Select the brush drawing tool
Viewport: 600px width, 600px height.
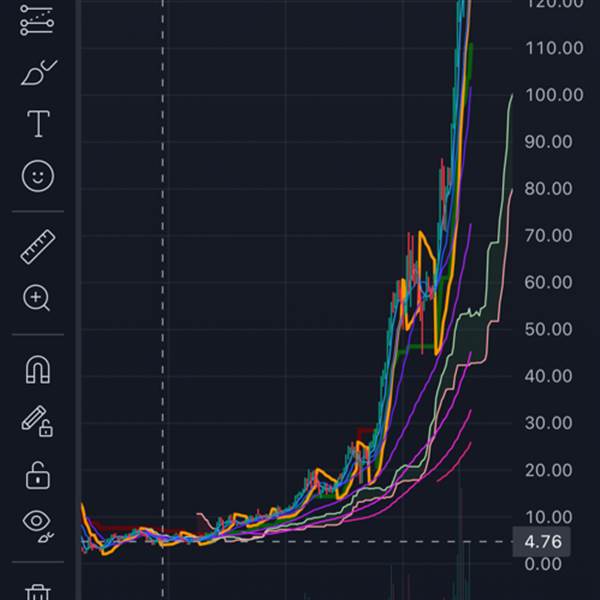click(37, 72)
